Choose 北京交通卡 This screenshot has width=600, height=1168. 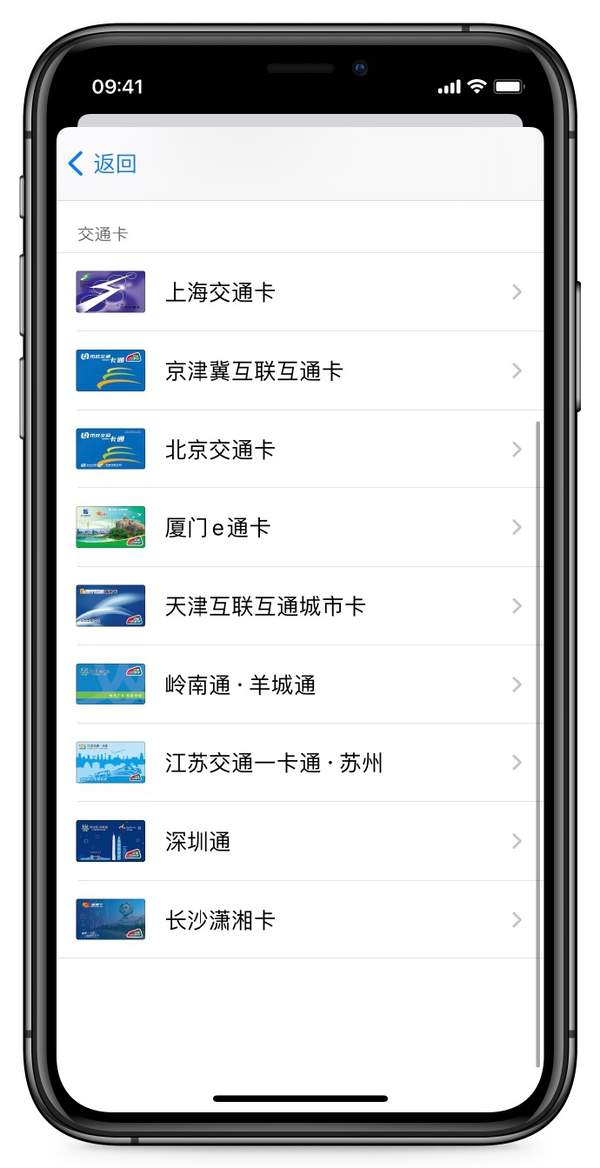(300, 449)
